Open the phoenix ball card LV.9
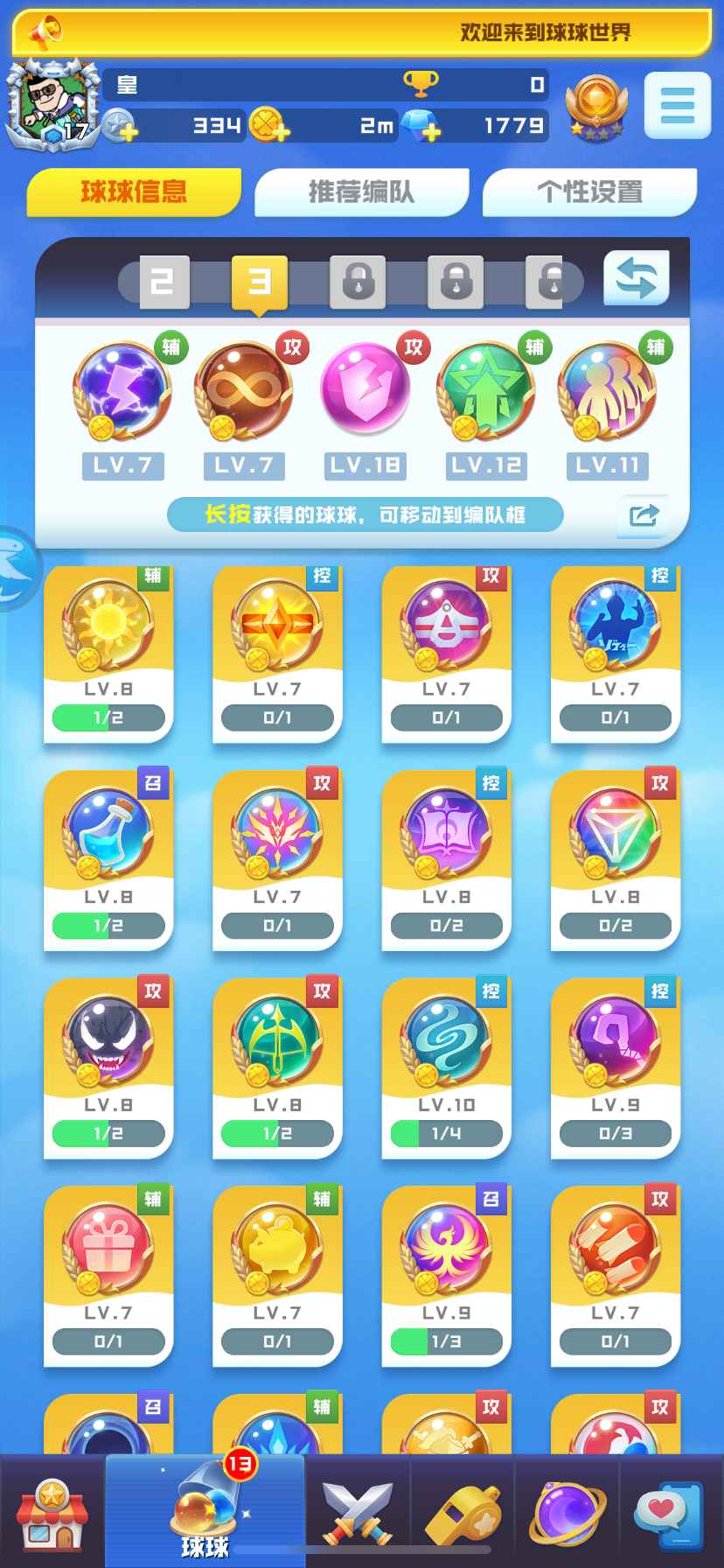Viewport: 724px width, 1568px height. 446,1275
